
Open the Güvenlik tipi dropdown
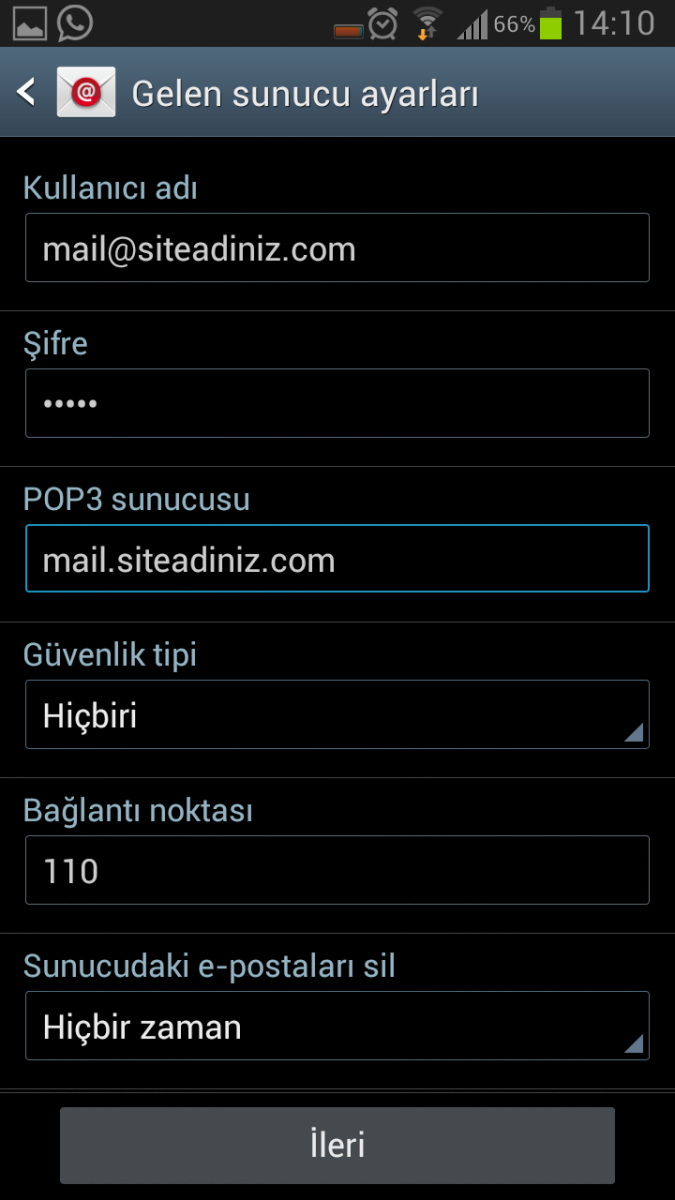(337, 715)
